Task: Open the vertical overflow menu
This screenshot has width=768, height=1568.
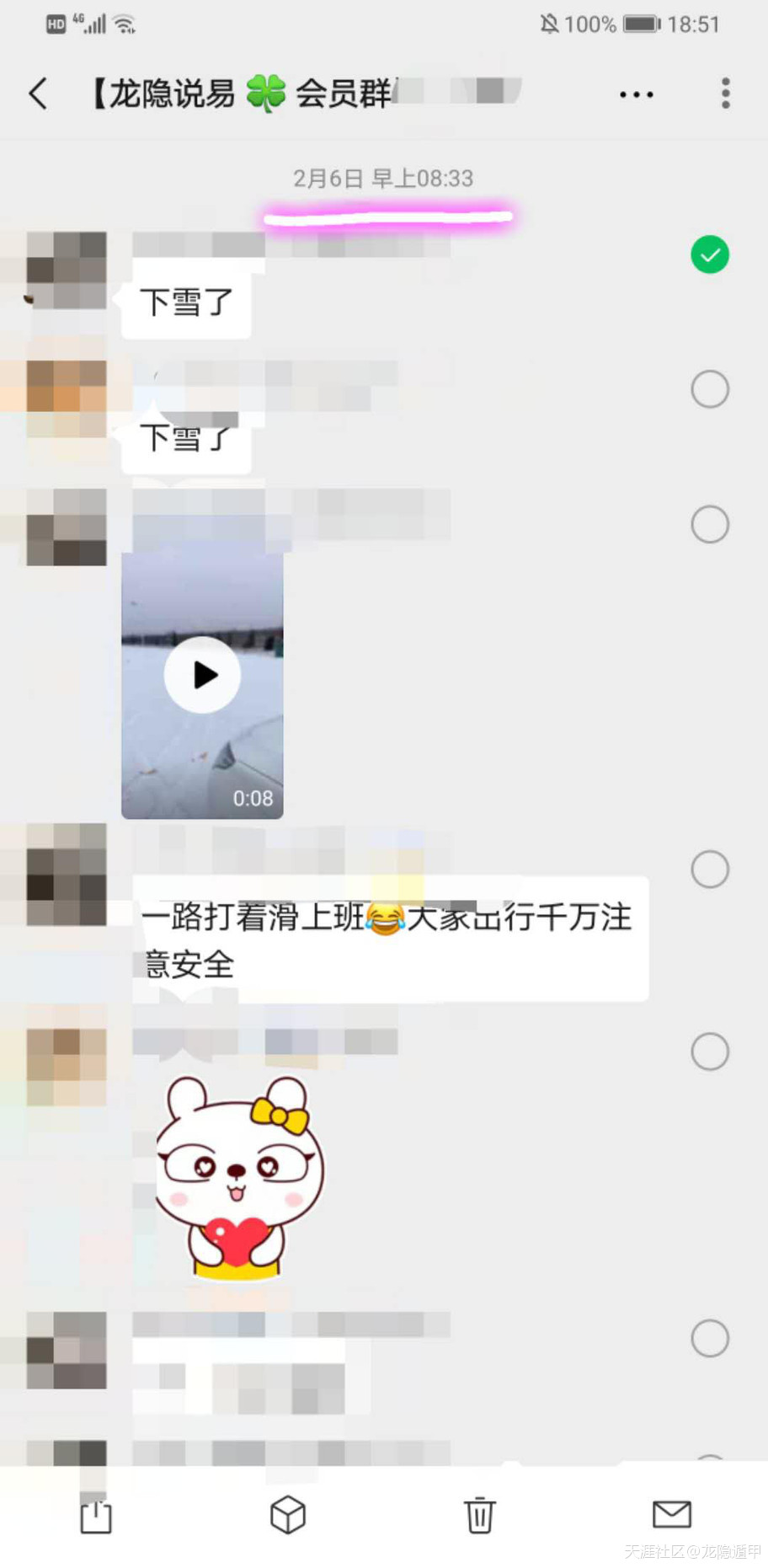Action: click(x=725, y=94)
